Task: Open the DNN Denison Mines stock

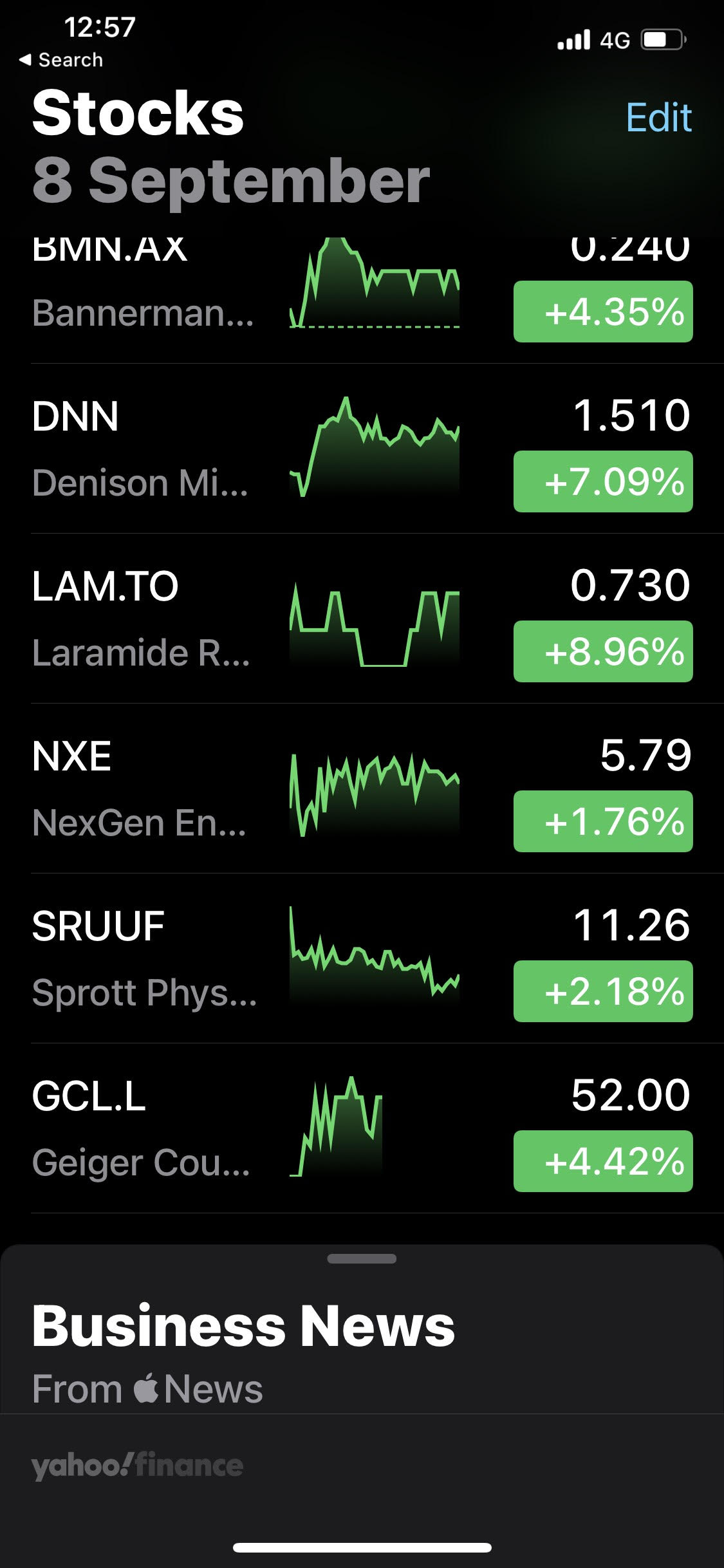Action: click(x=362, y=449)
